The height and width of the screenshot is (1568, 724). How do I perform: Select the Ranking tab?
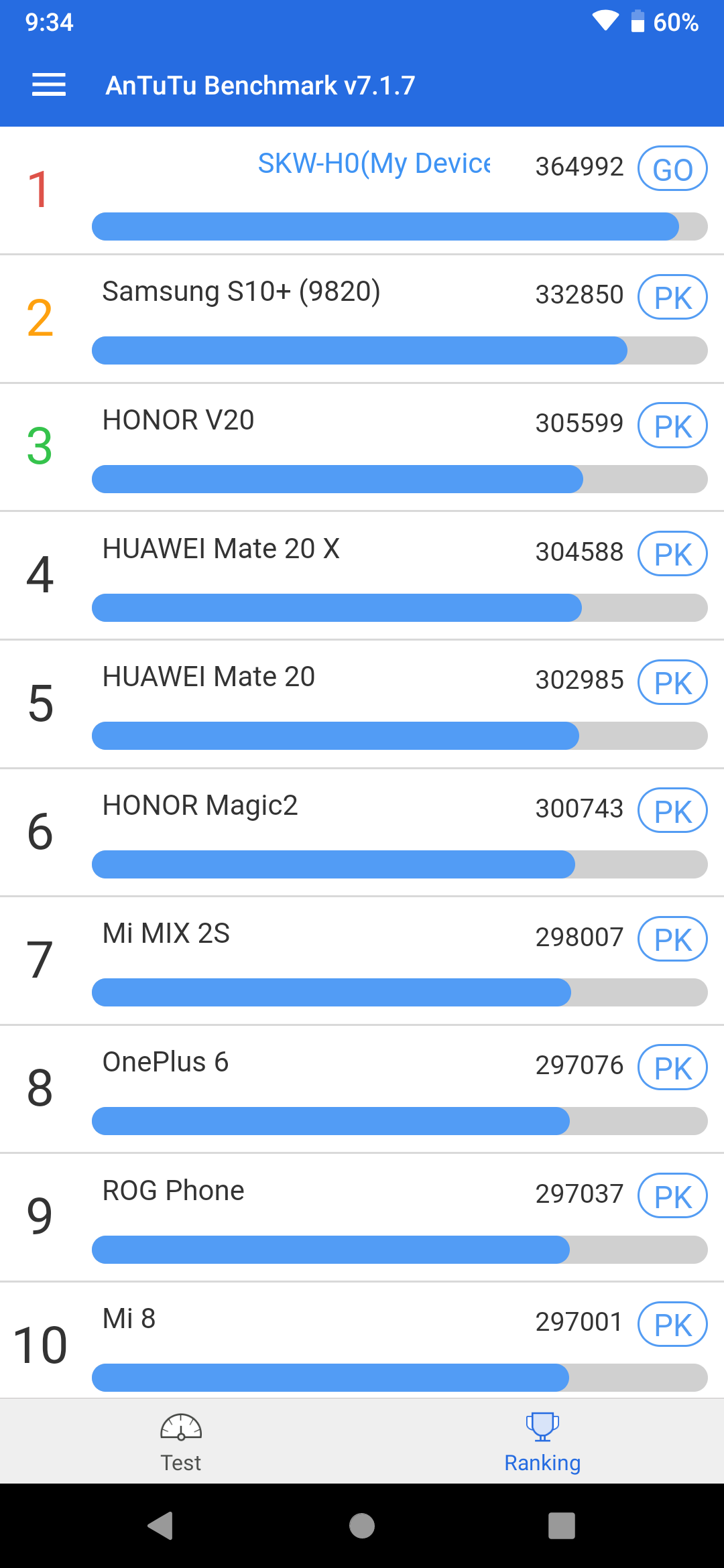(x=542, y=1441)
